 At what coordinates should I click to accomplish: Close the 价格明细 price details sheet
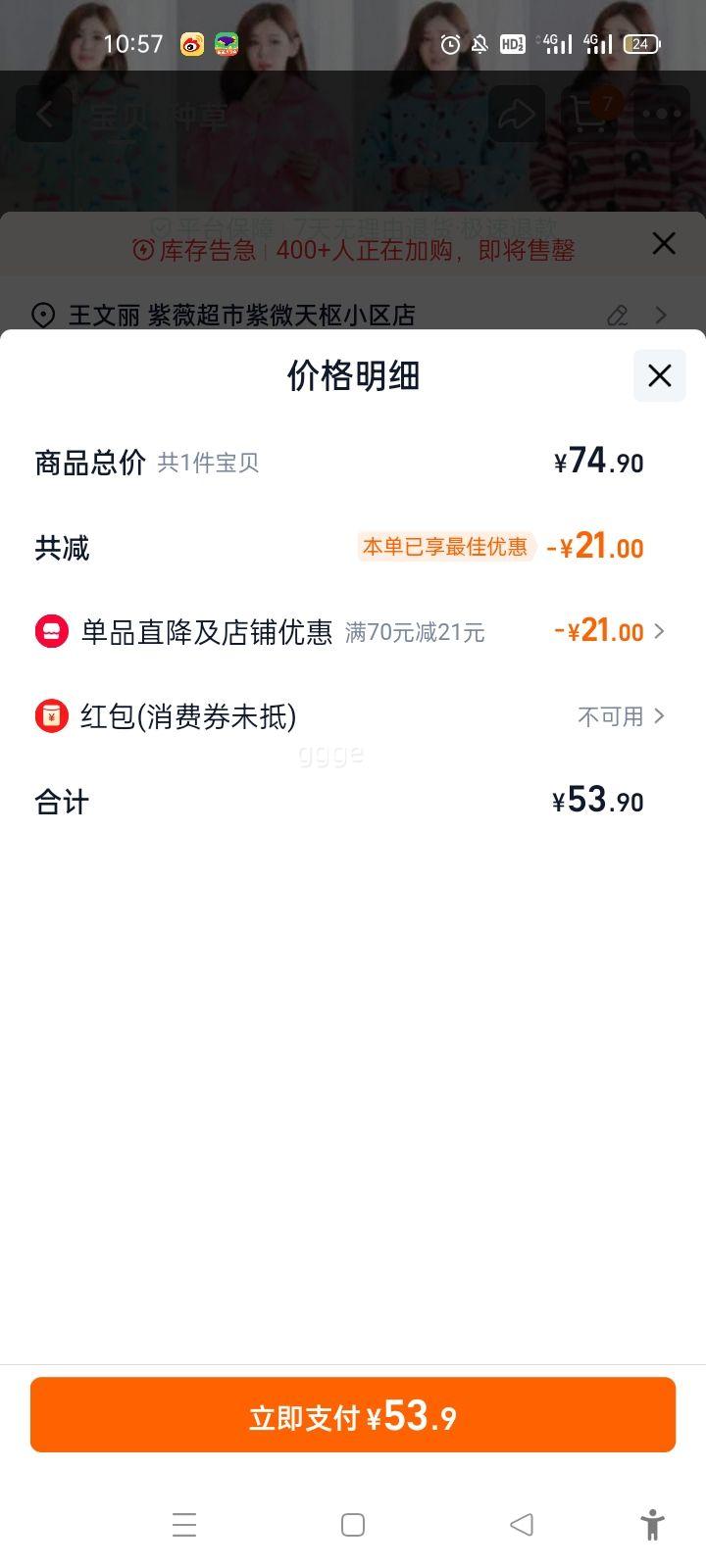pyautogui.click(x=659, y=375)
